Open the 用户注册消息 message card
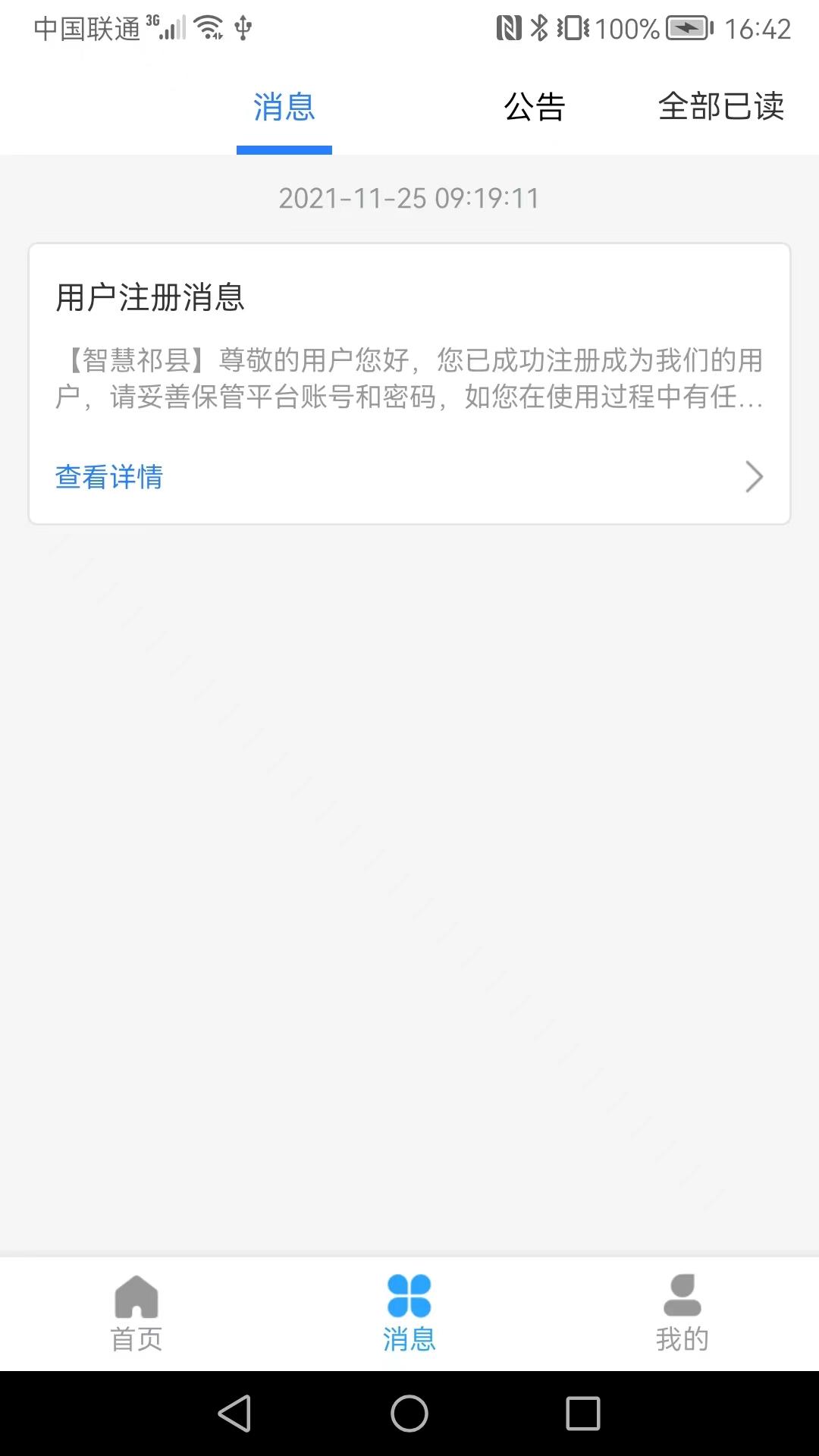 pyautogui.click(x=409, y=364)
